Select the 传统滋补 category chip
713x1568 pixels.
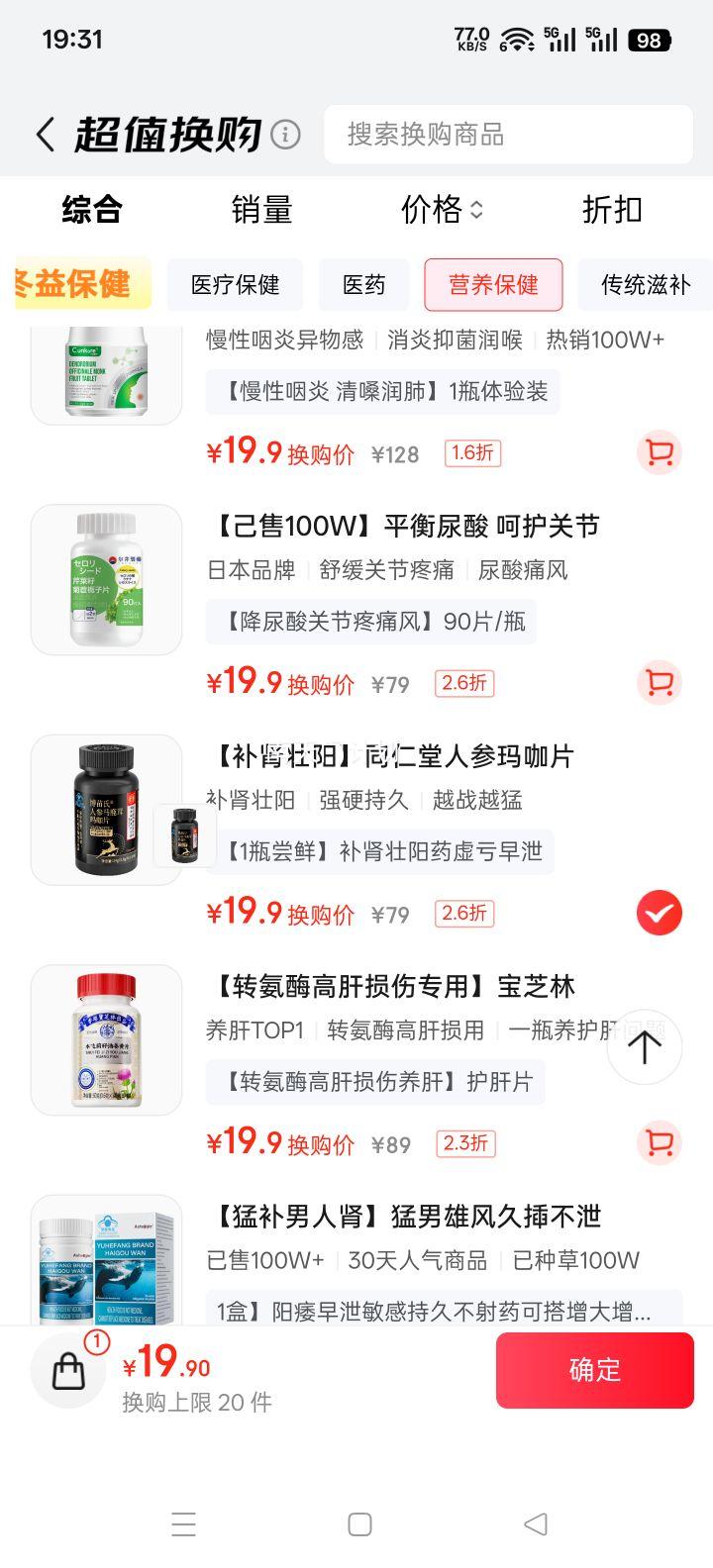(645, 285)
